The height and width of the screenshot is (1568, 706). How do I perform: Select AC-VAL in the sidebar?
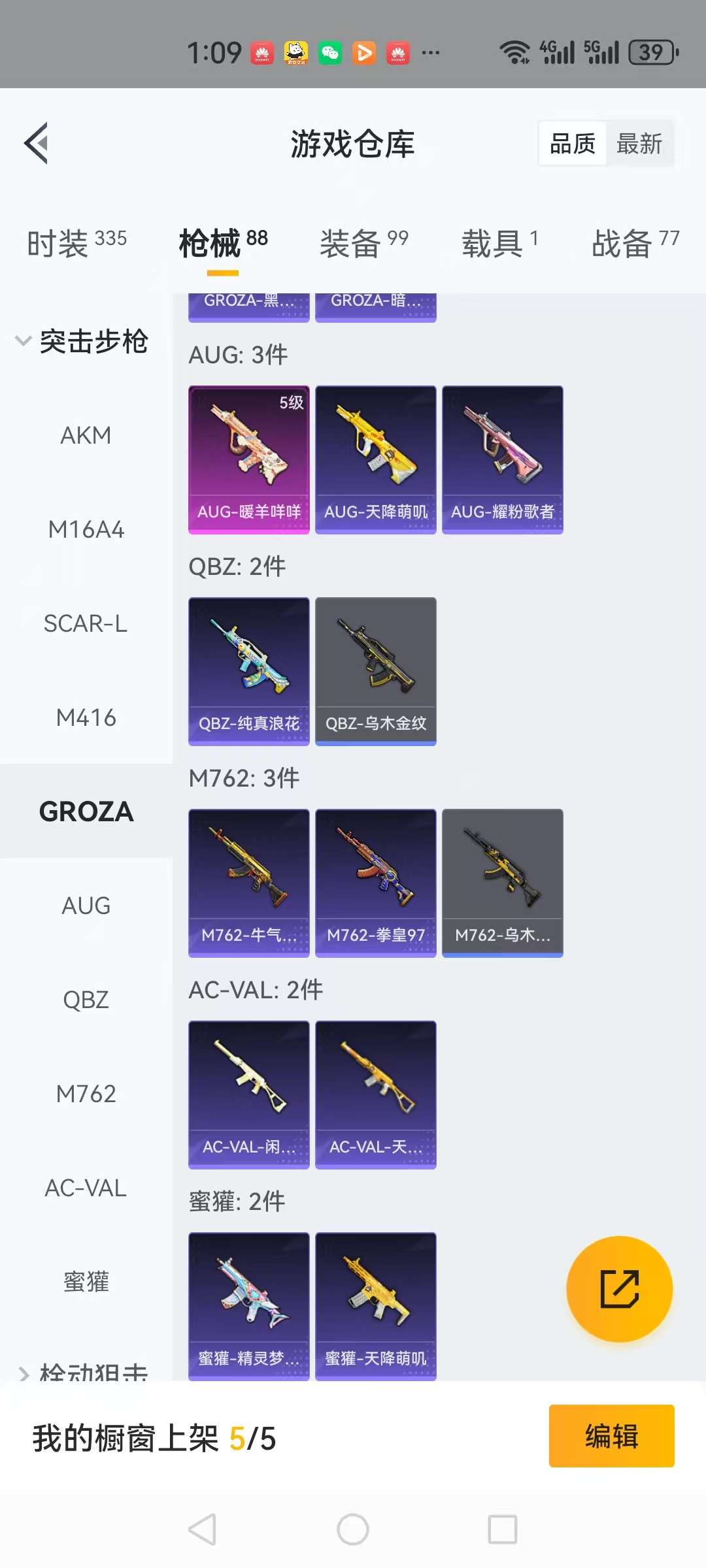pos(86,1188)
